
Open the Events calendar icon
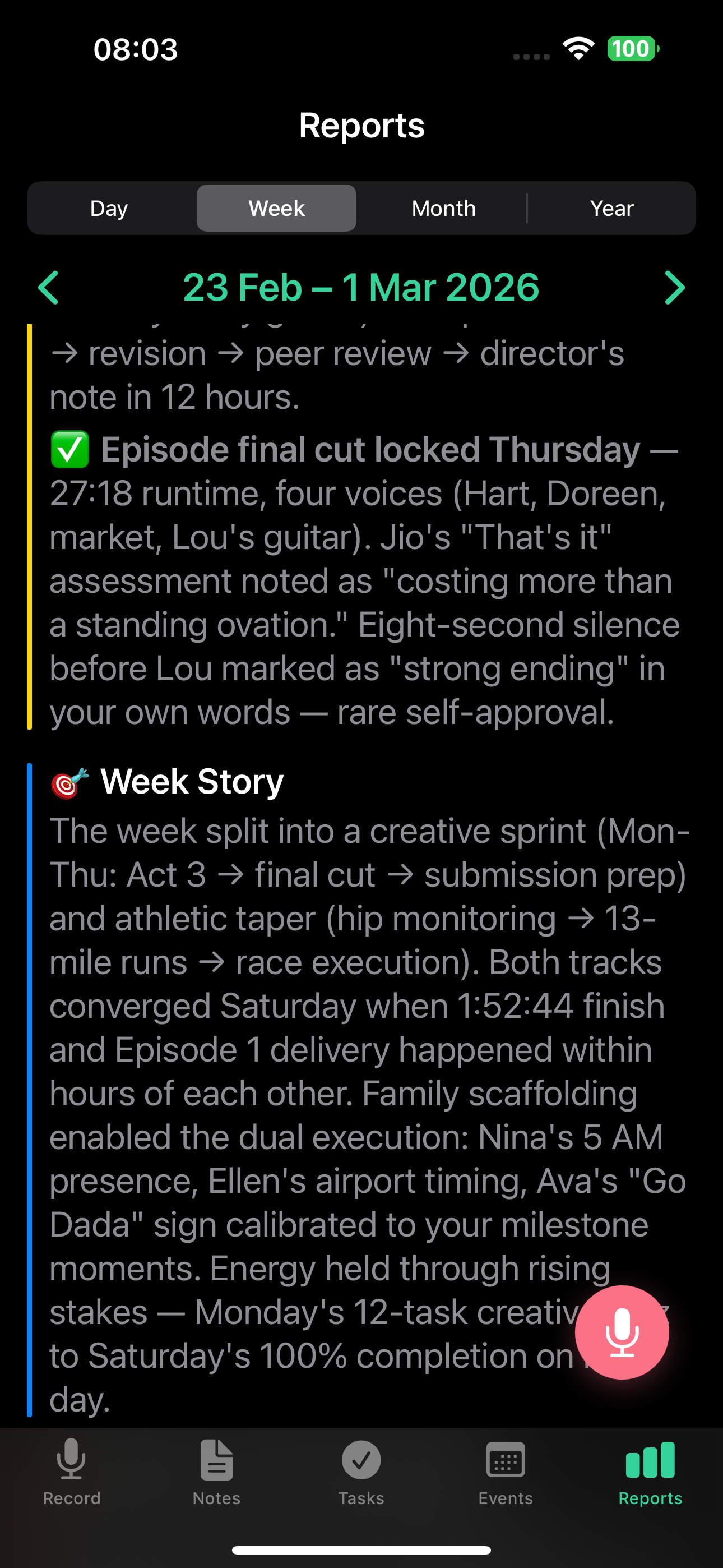506,1460
